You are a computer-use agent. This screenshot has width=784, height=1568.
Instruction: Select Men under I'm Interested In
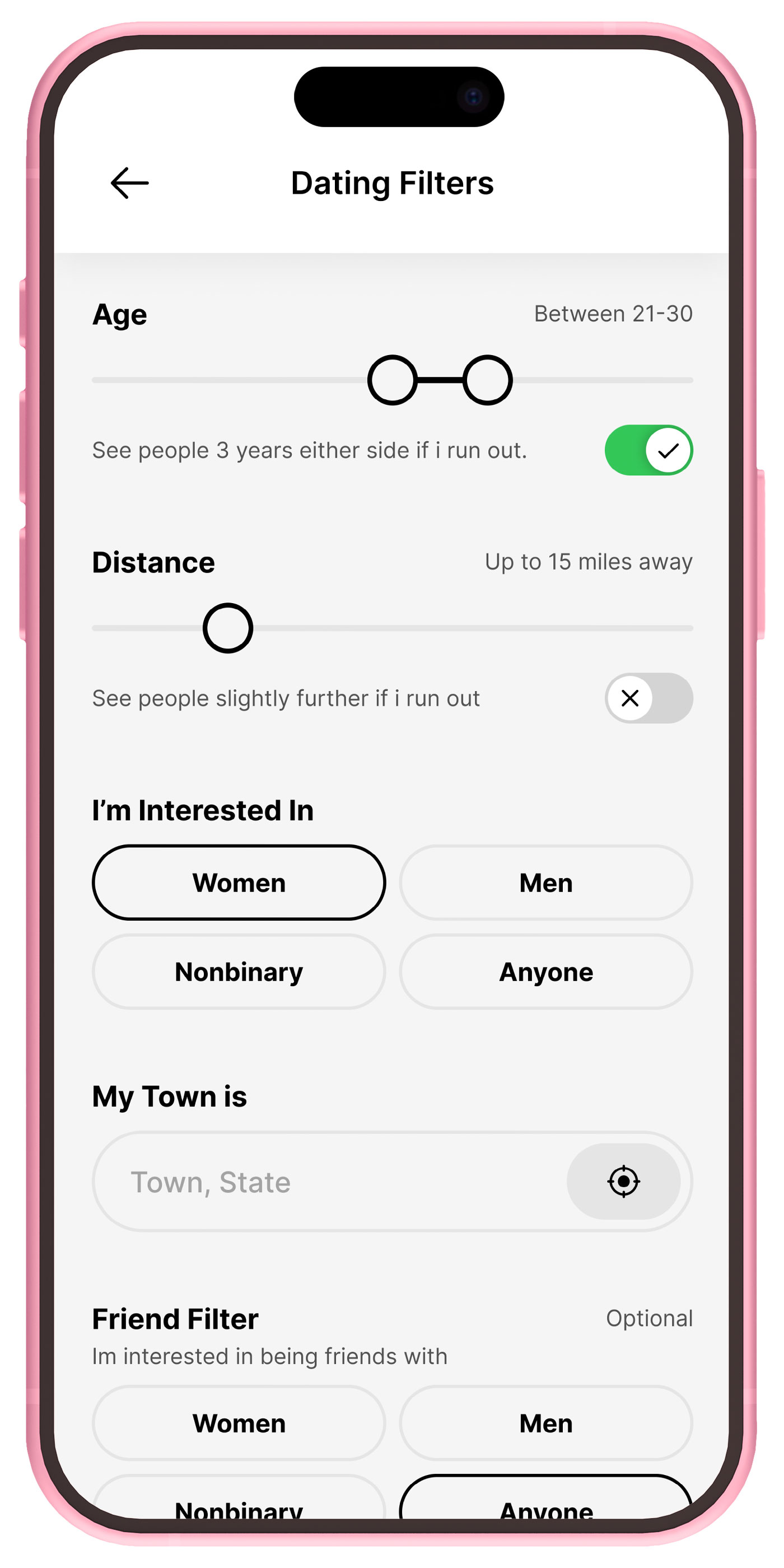(x=546, y=882)
